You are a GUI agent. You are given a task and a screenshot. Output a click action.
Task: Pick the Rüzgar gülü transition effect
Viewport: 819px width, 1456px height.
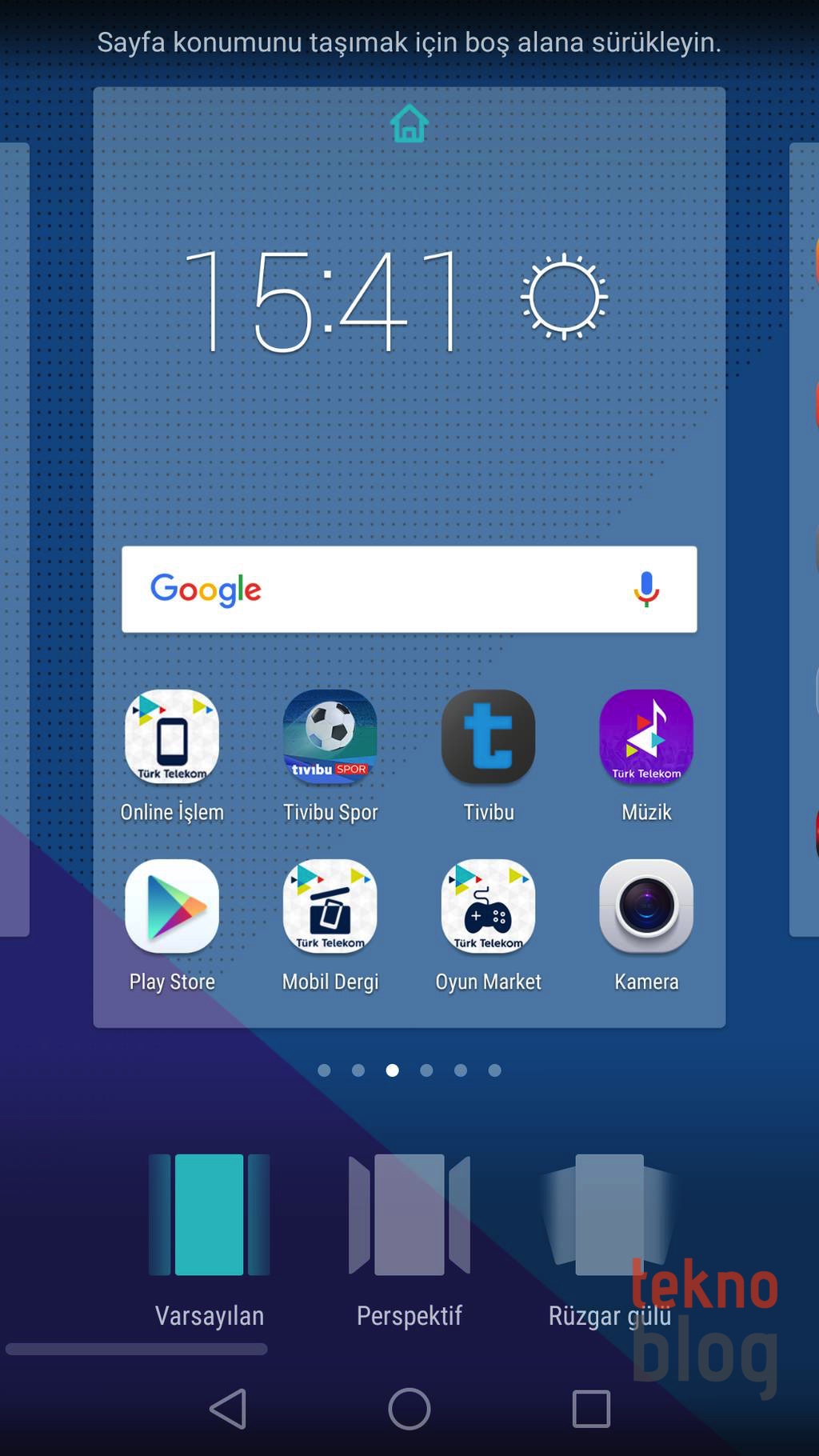point(609,1214)
